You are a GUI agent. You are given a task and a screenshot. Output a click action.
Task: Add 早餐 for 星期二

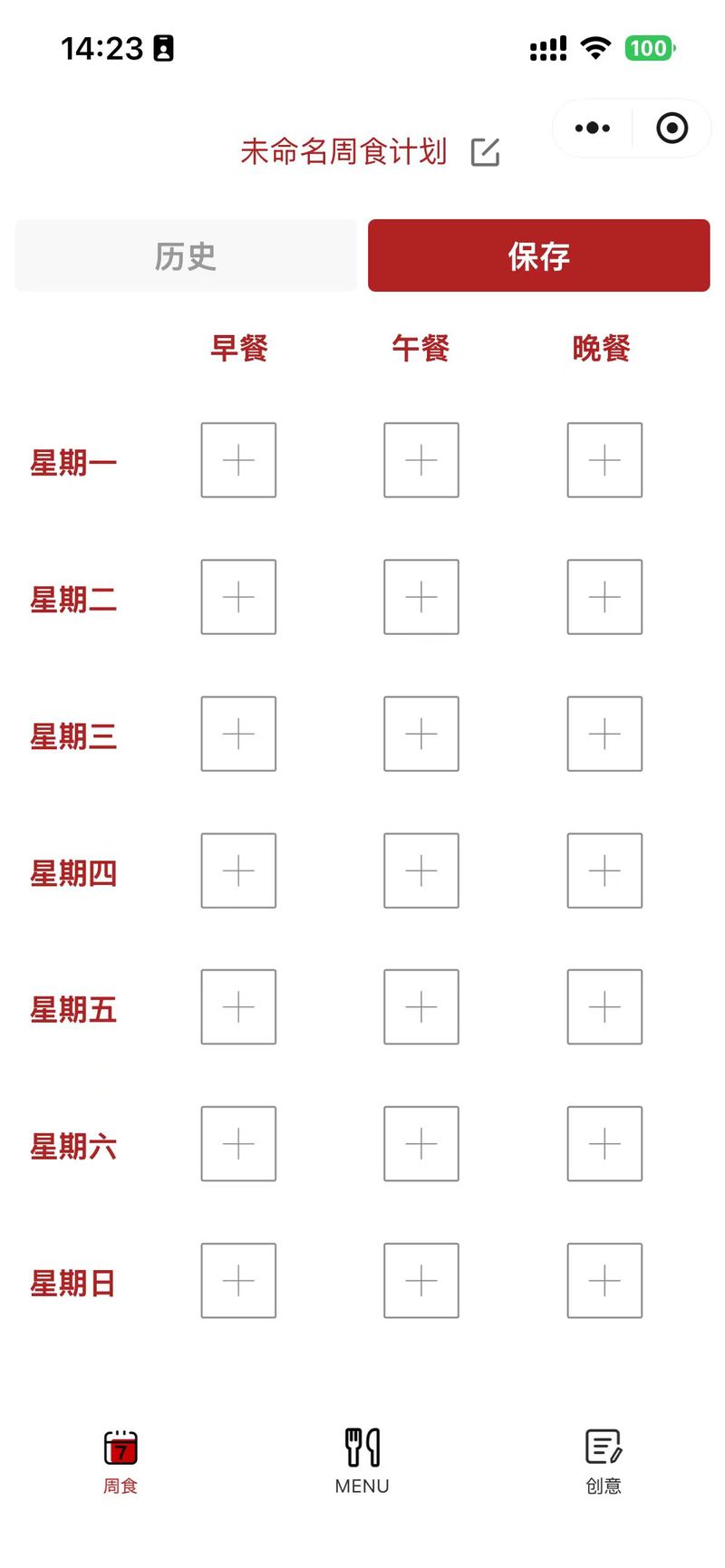point(238,597)
